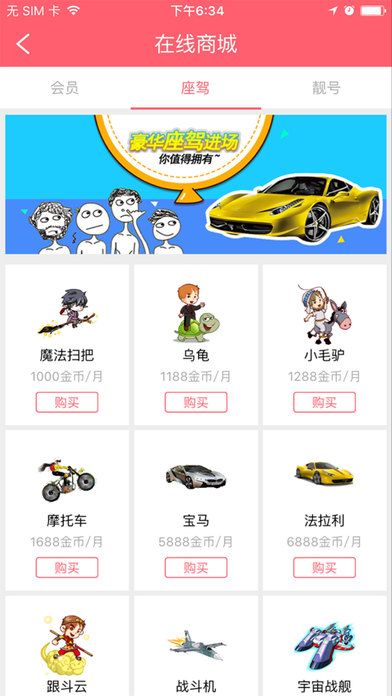This screenshot has width=392, height=696.
Task: Switch to the 会员 tab
Action: coord(65,88)
